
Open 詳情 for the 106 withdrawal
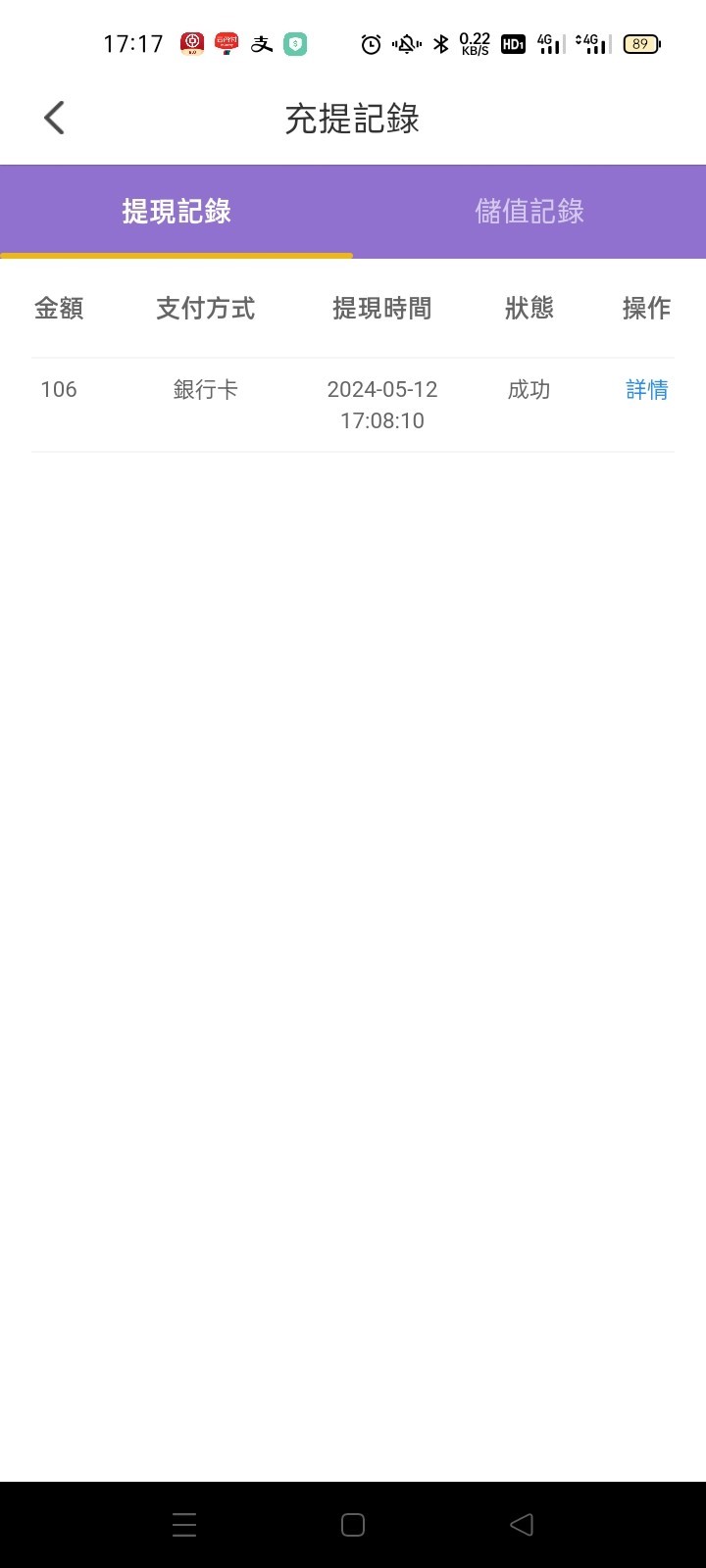click(x=647, y=390)
